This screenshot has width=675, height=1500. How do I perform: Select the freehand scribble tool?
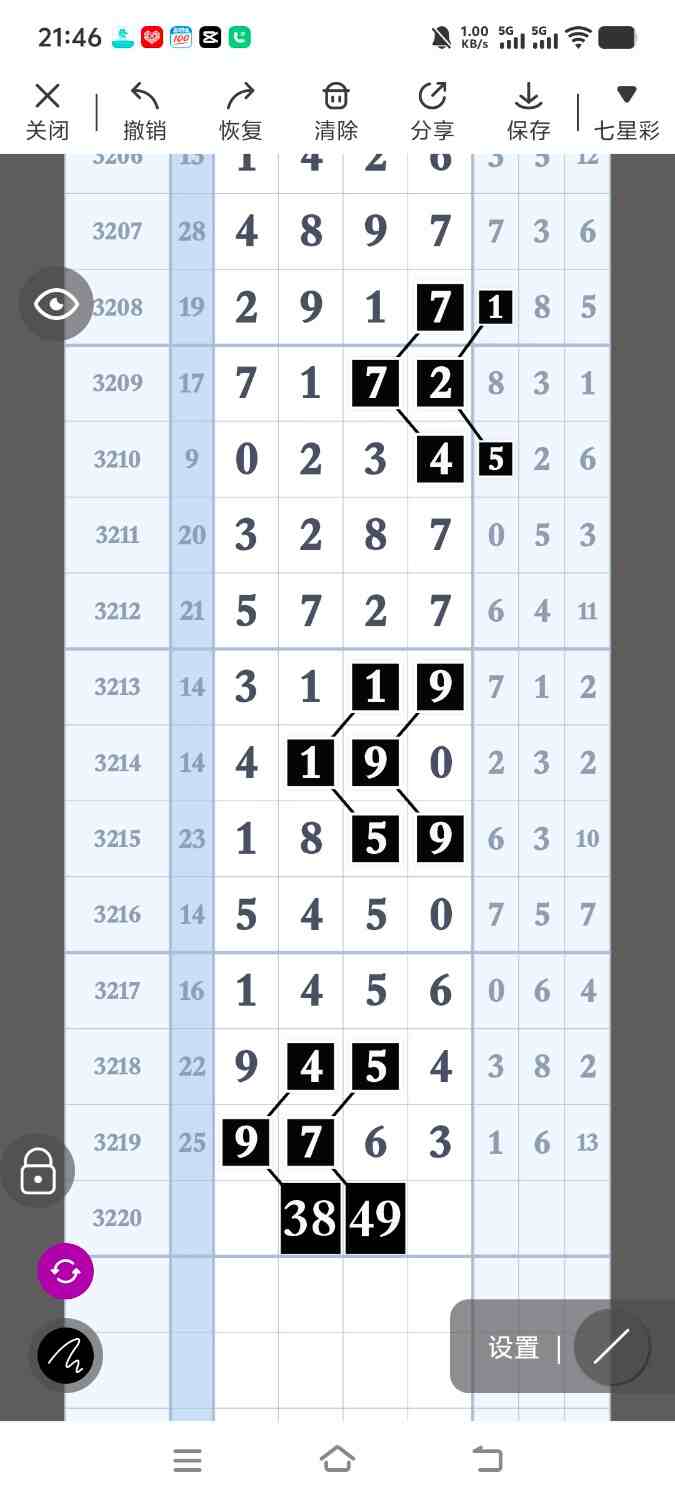(66, 1356)
